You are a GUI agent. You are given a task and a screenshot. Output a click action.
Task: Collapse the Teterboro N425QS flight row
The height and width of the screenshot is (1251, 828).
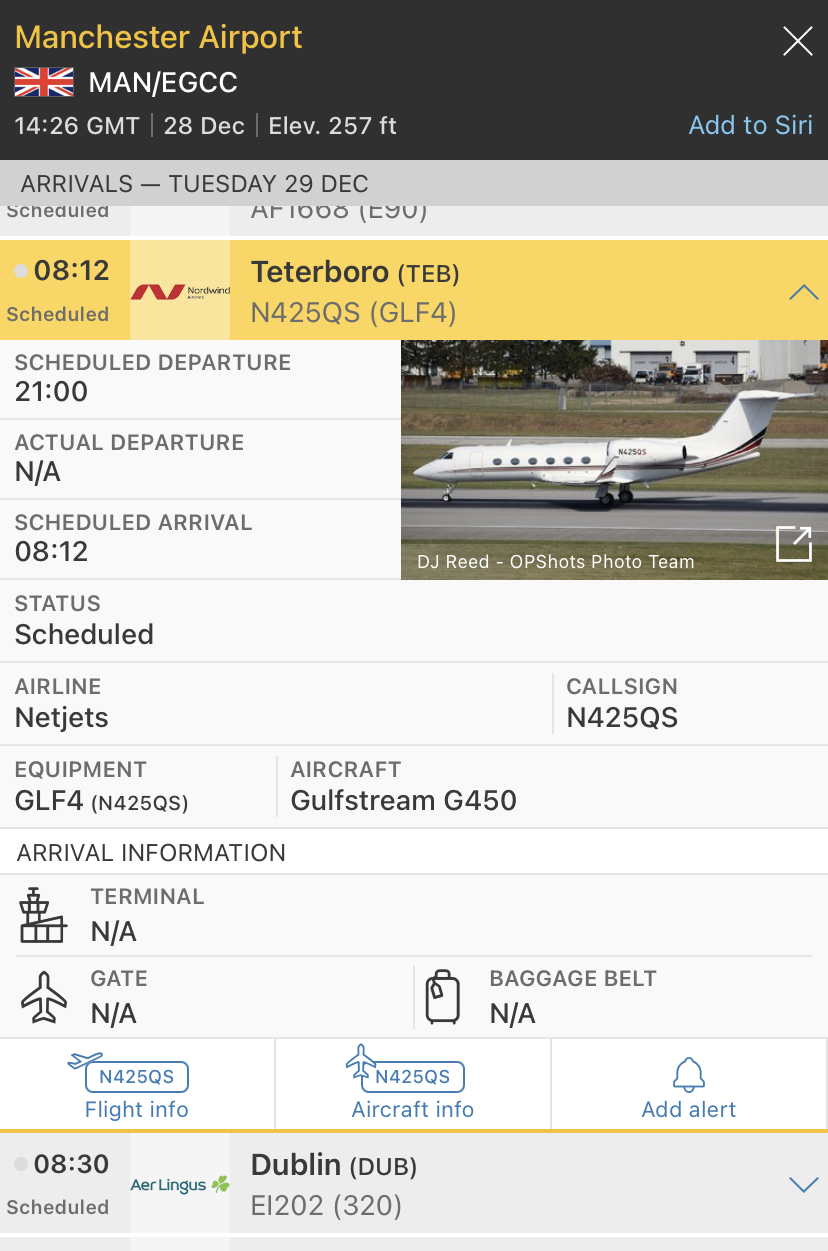[803, 292]
